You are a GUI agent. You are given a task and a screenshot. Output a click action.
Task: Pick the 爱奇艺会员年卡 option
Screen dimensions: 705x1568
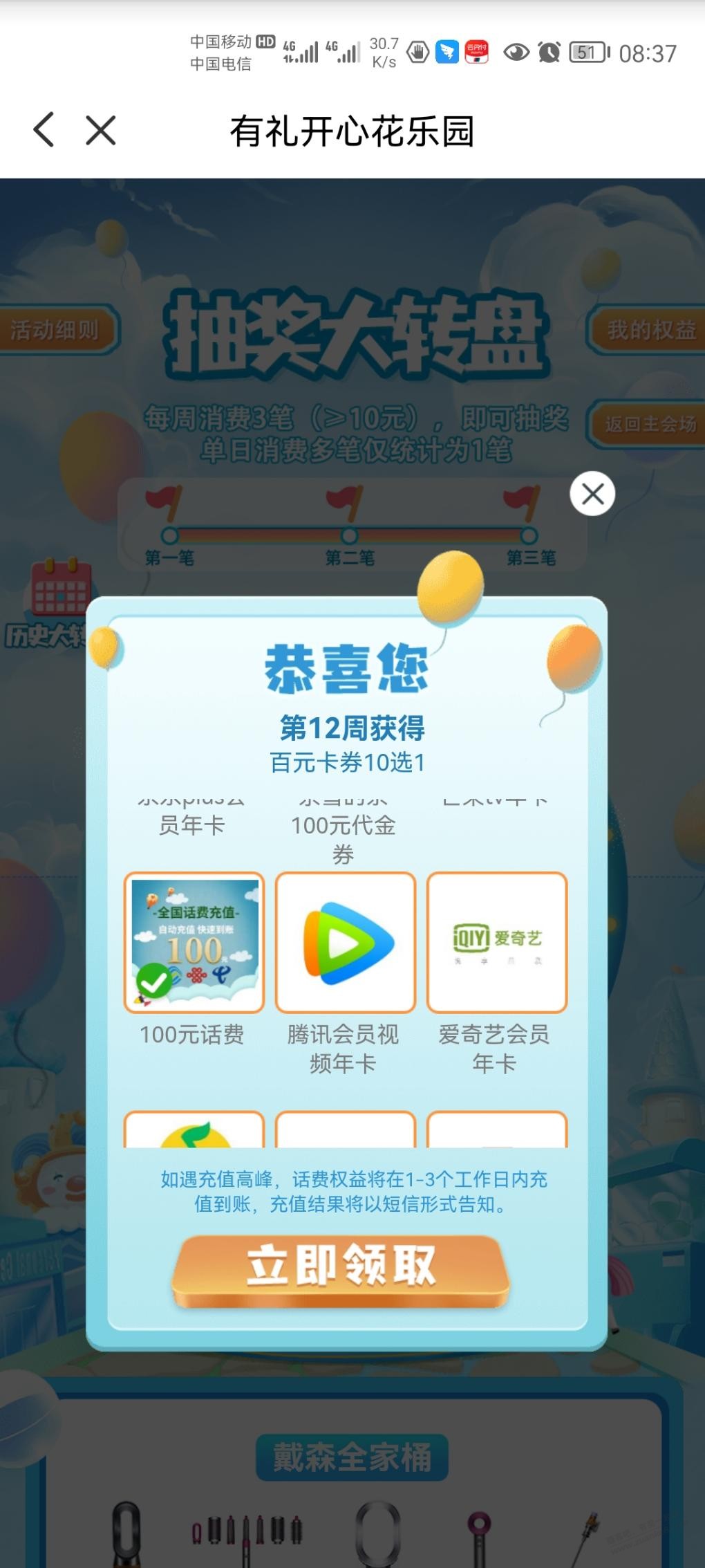coord(497,942)
